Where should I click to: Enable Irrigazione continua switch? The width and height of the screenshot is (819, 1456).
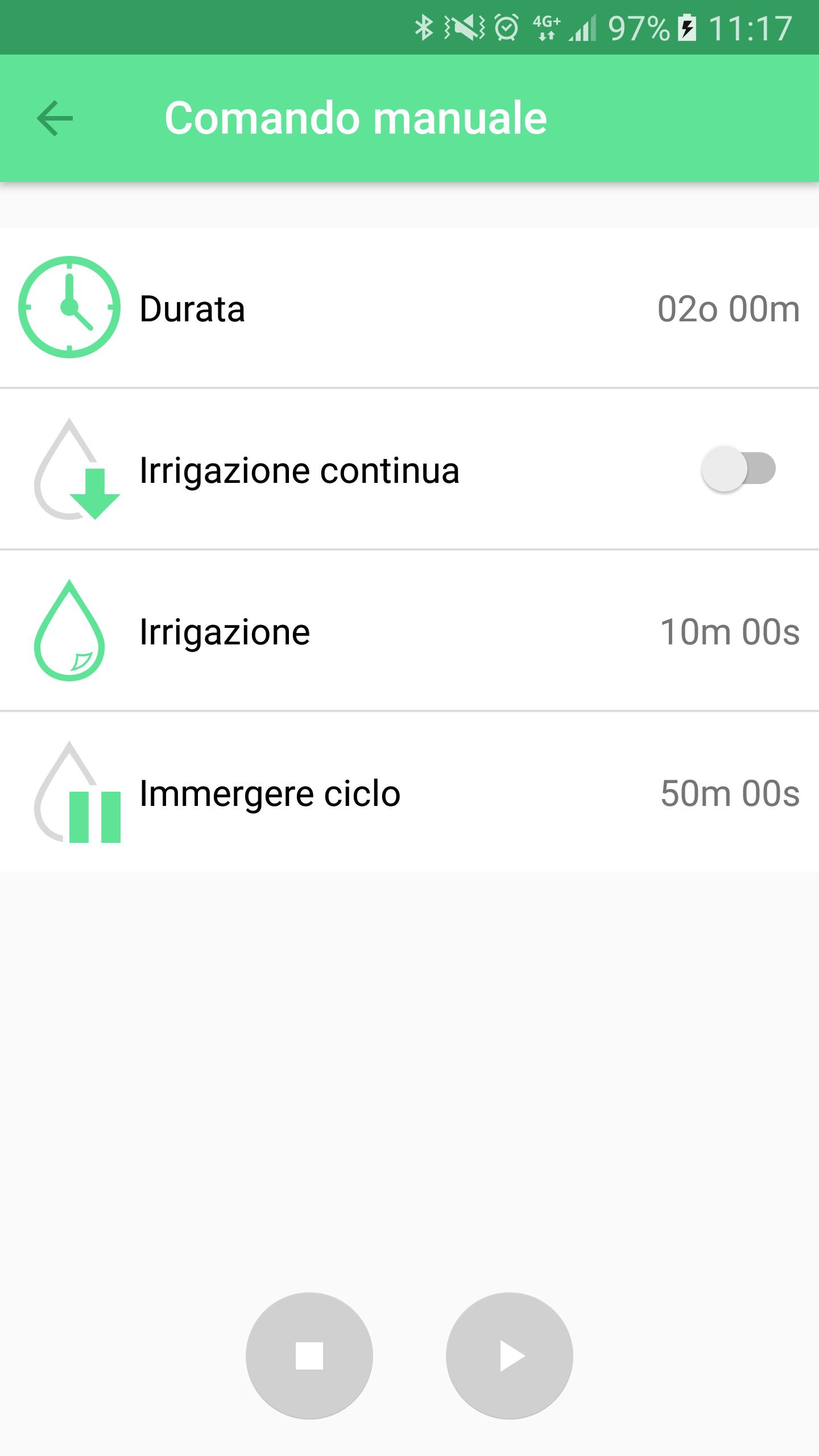(738, 469)
